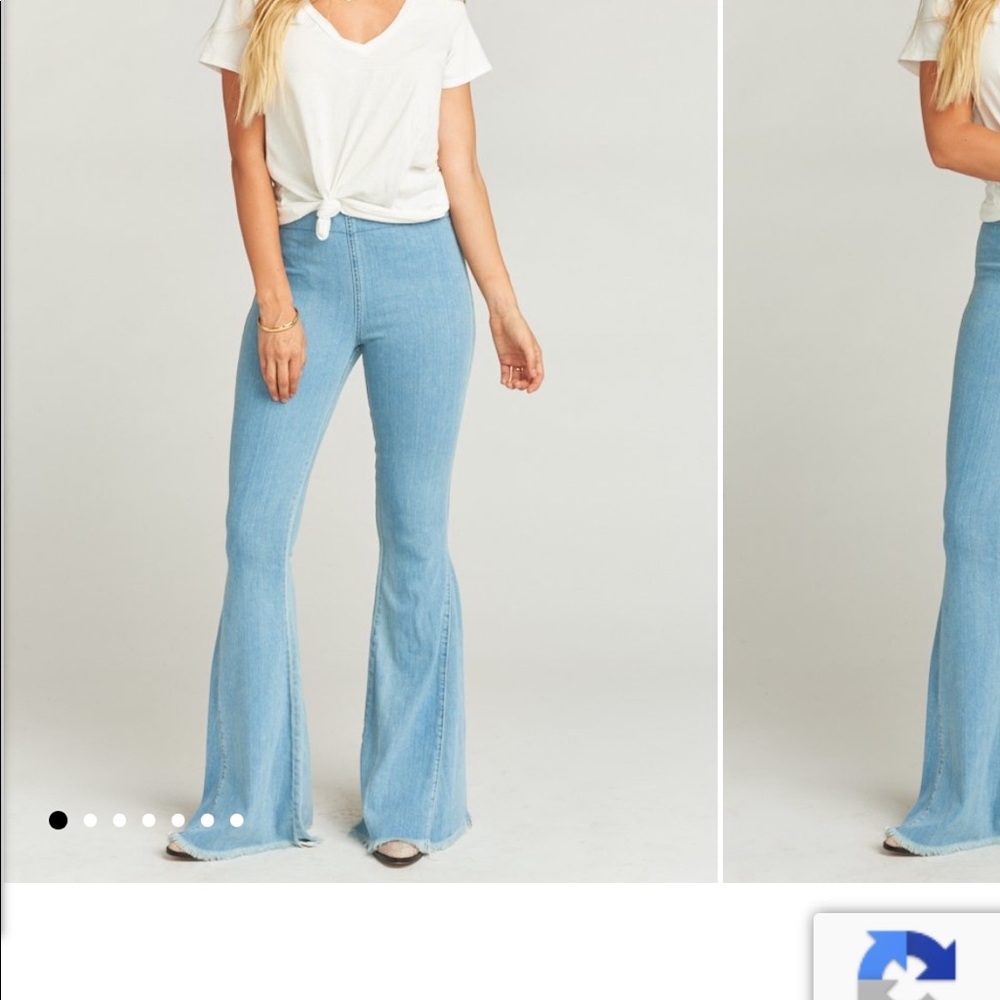Image resolution: width=1000 pixels, height=1000 pixels.
Task: Select the last carousel indicator dot
Action: 237,820
